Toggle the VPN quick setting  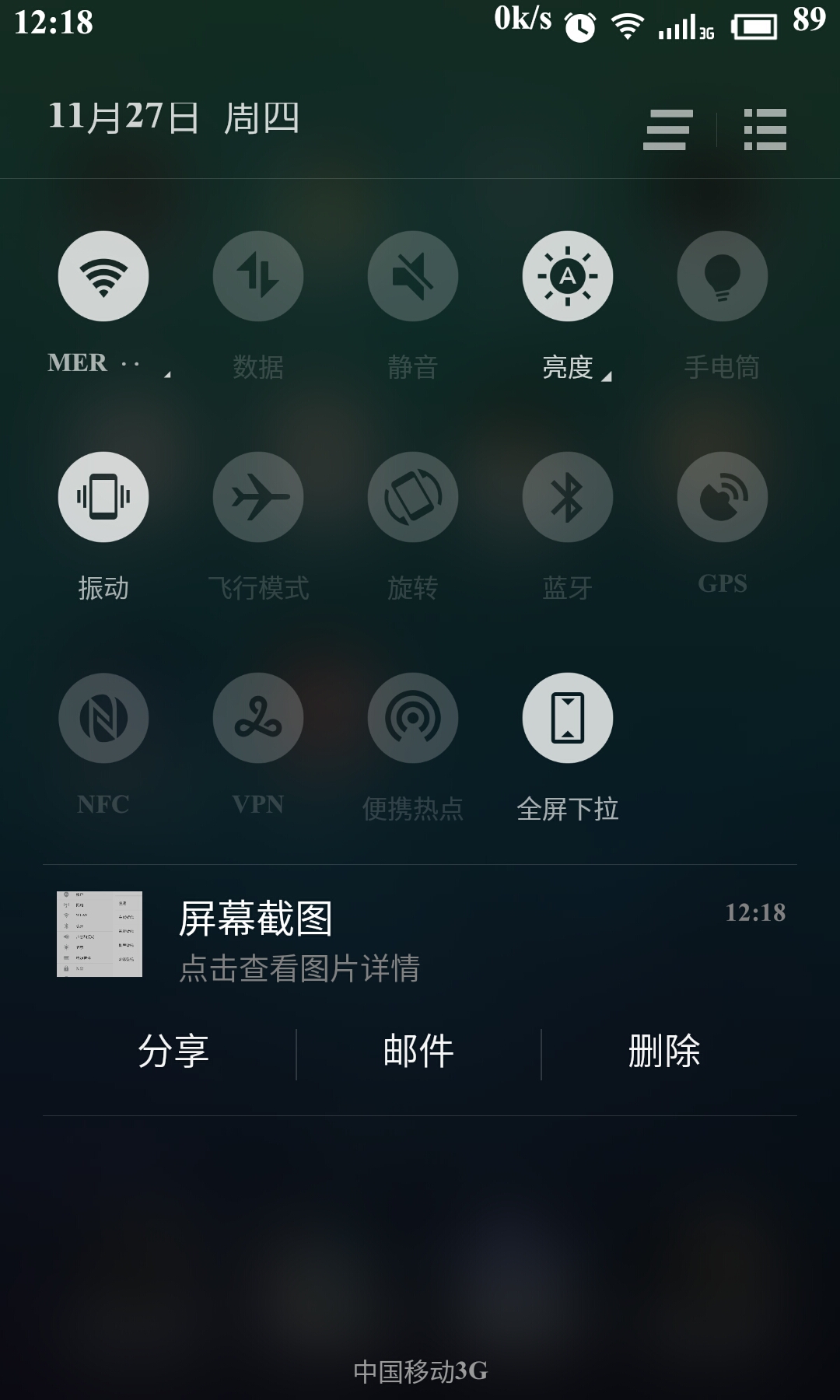[257, 718]
